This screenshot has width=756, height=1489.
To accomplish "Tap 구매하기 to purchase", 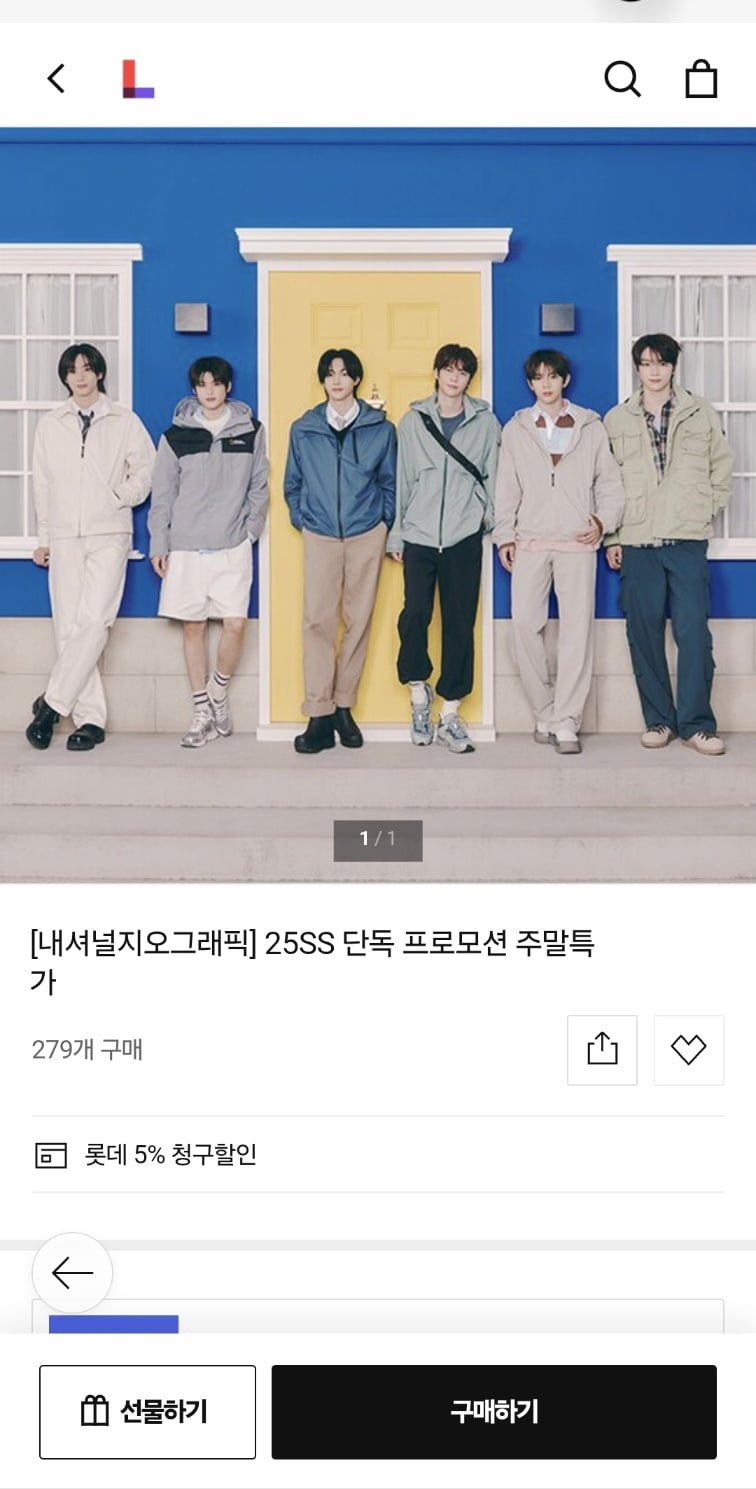I will point(494,1411).
